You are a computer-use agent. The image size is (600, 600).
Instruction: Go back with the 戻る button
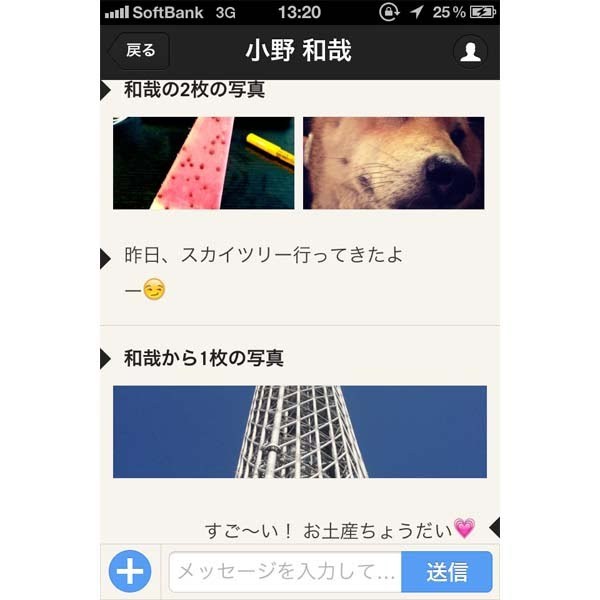pyautogui.click(x=139, y=51)
